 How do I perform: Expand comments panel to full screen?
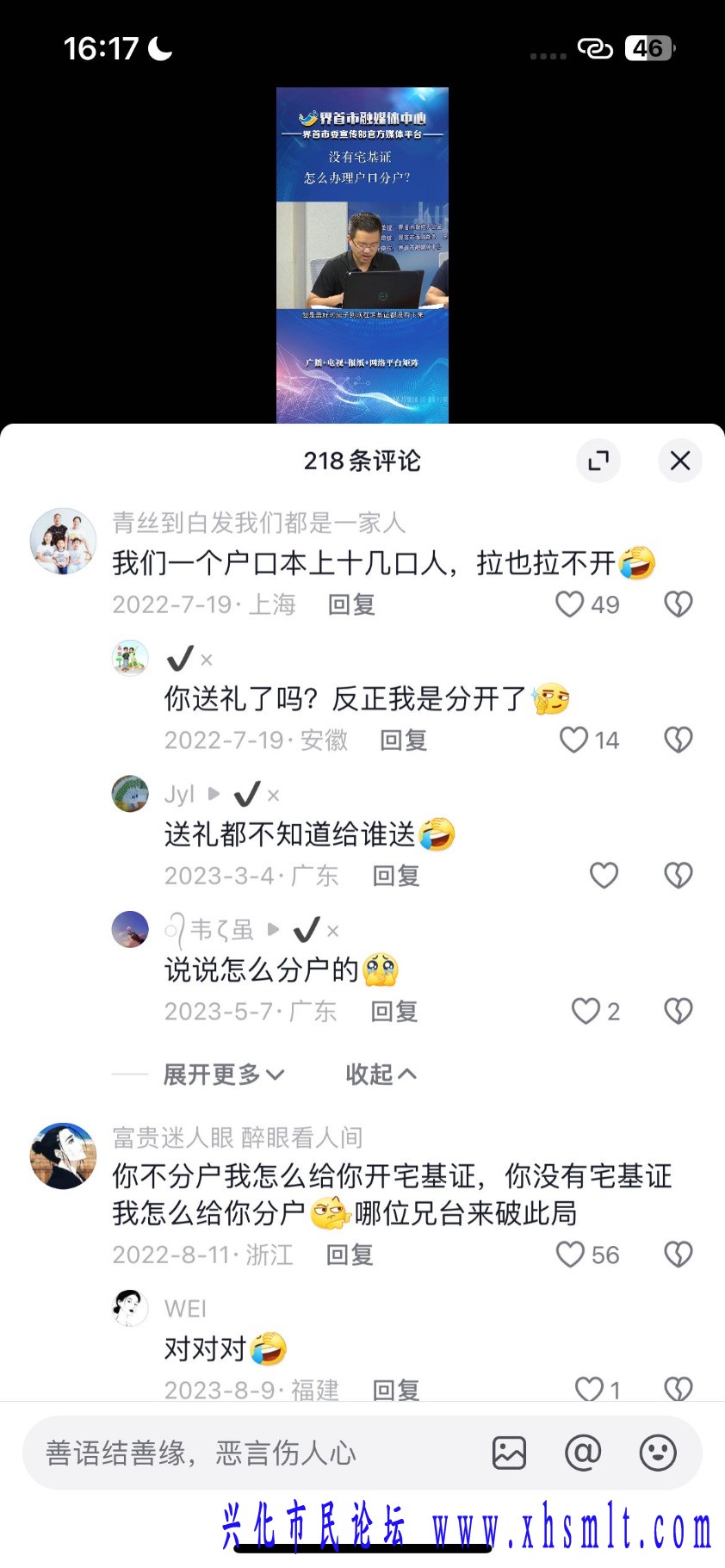click(x=598, y=461)
